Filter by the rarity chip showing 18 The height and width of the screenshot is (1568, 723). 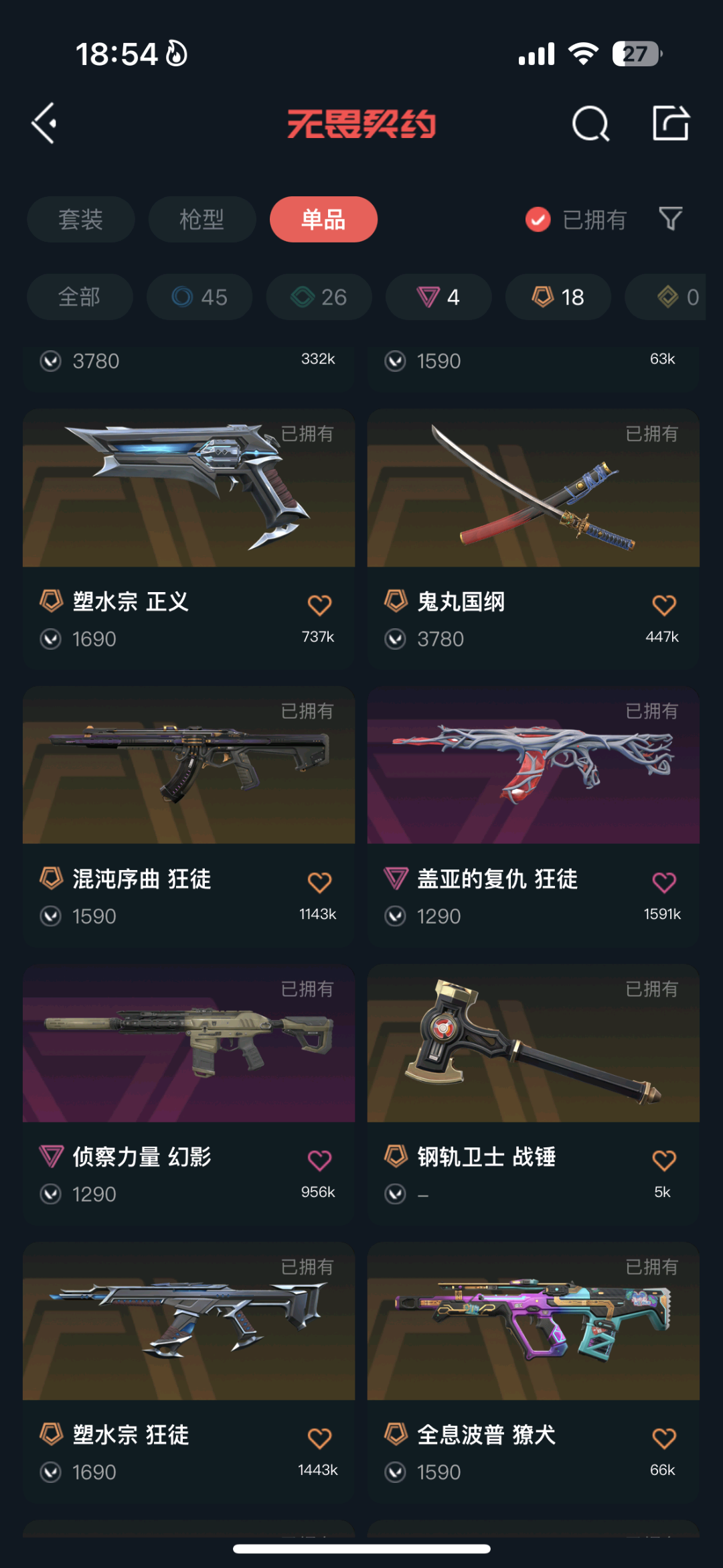[558, 297]
